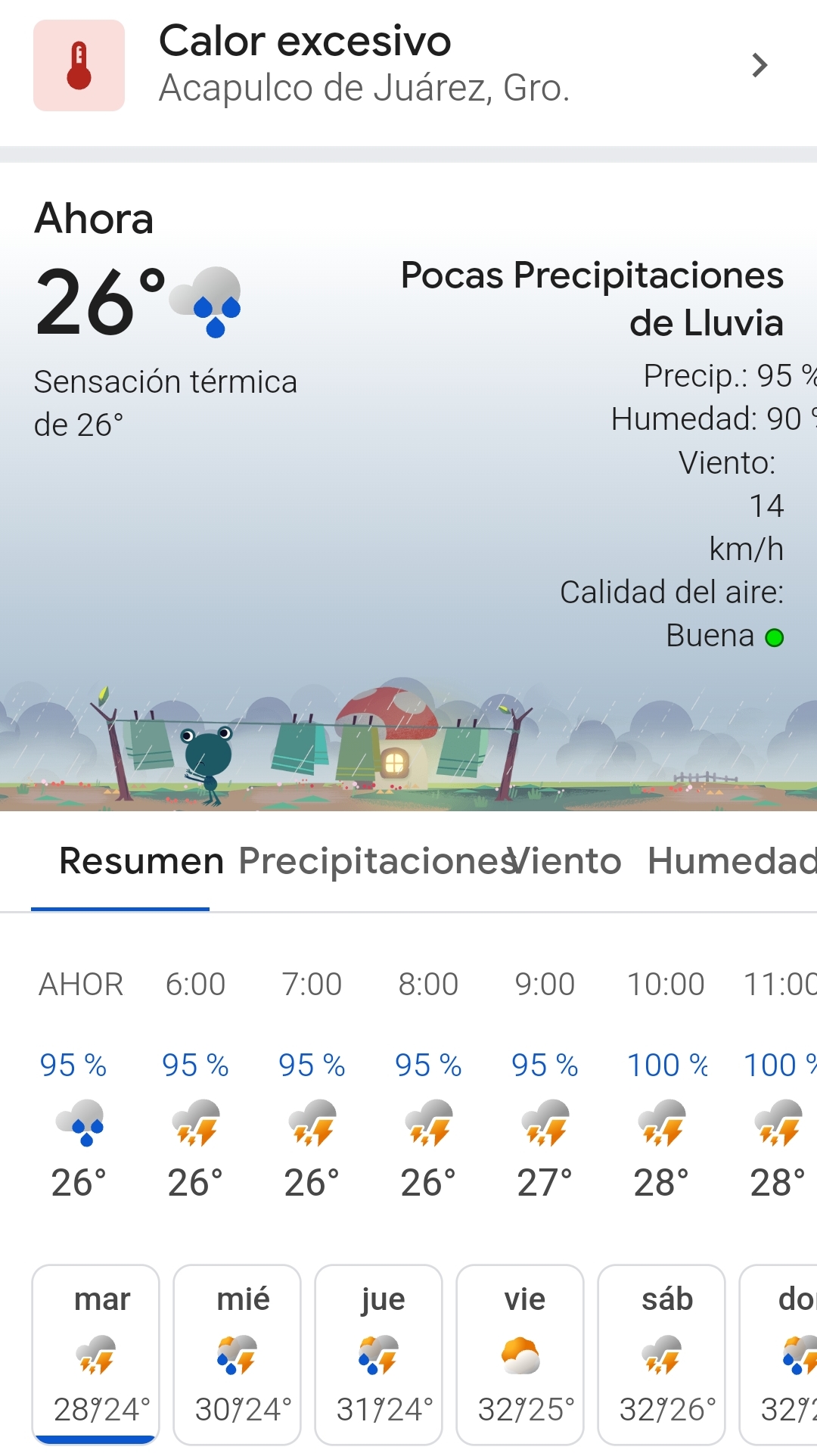
Task: Switch to the Viento tab
Action: [567, 861]
